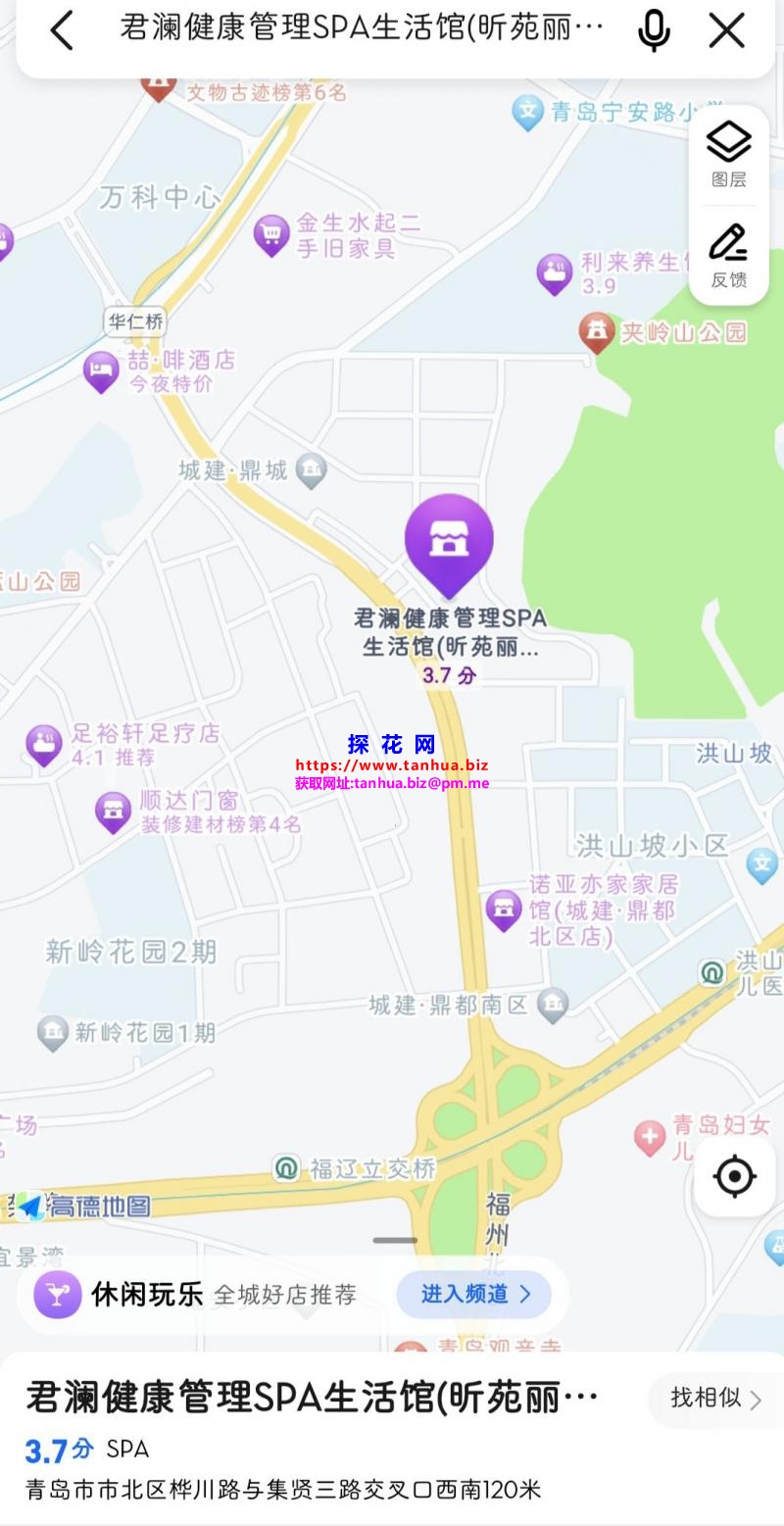Select the 城建·鼎城 map marker
The image size is (784, 1526).
[x=312, y=470]
